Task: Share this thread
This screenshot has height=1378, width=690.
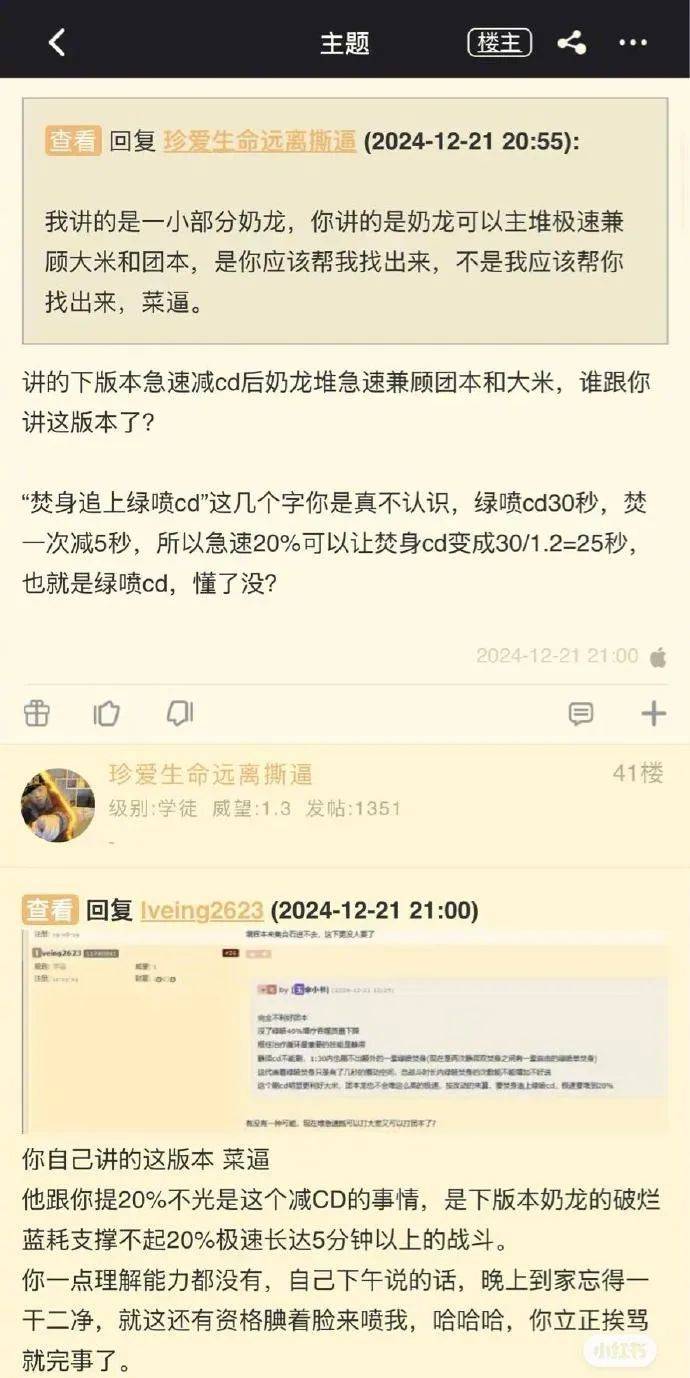Action: (571, 42)
